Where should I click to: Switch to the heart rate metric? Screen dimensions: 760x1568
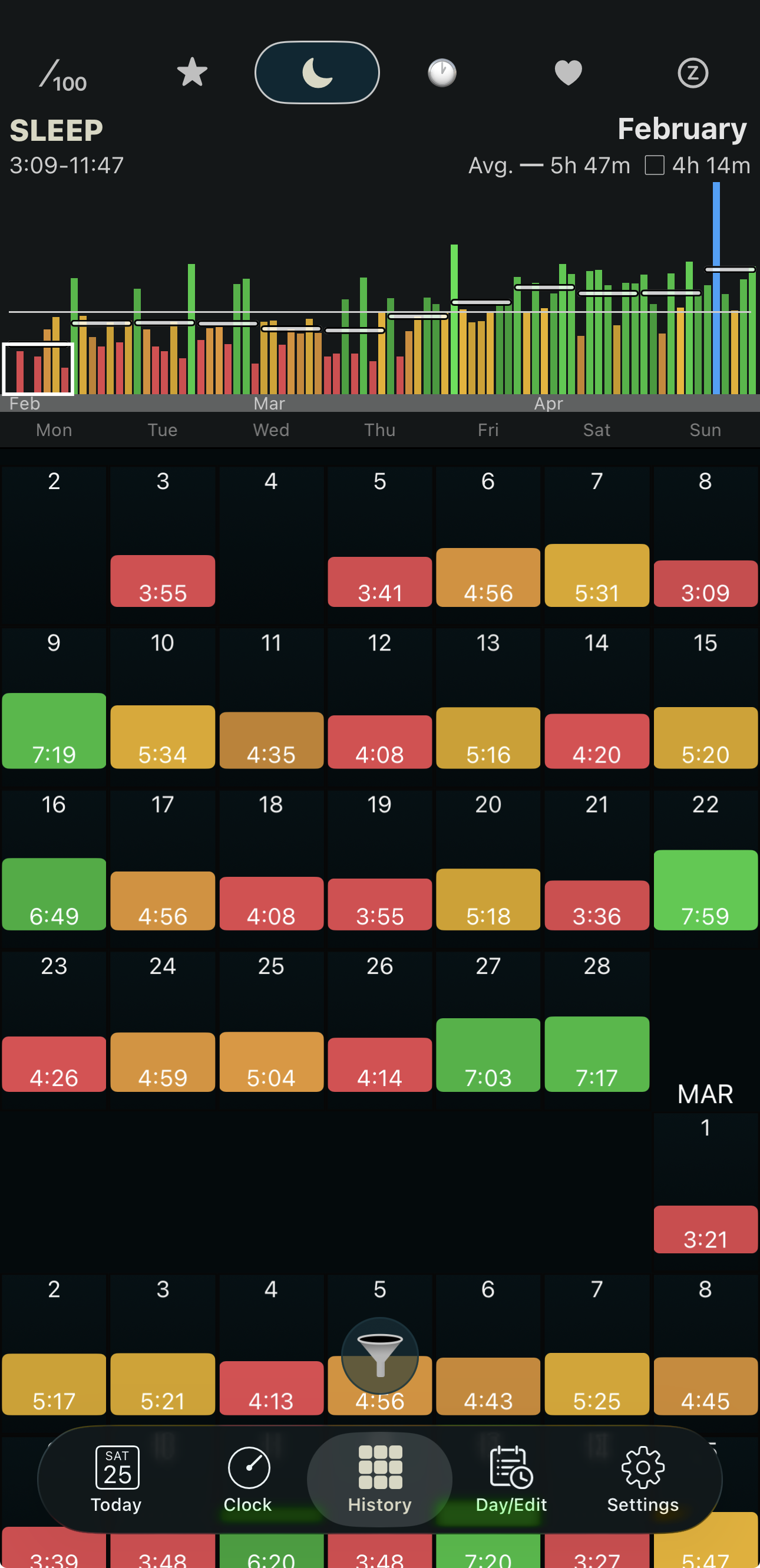point(568,73)
